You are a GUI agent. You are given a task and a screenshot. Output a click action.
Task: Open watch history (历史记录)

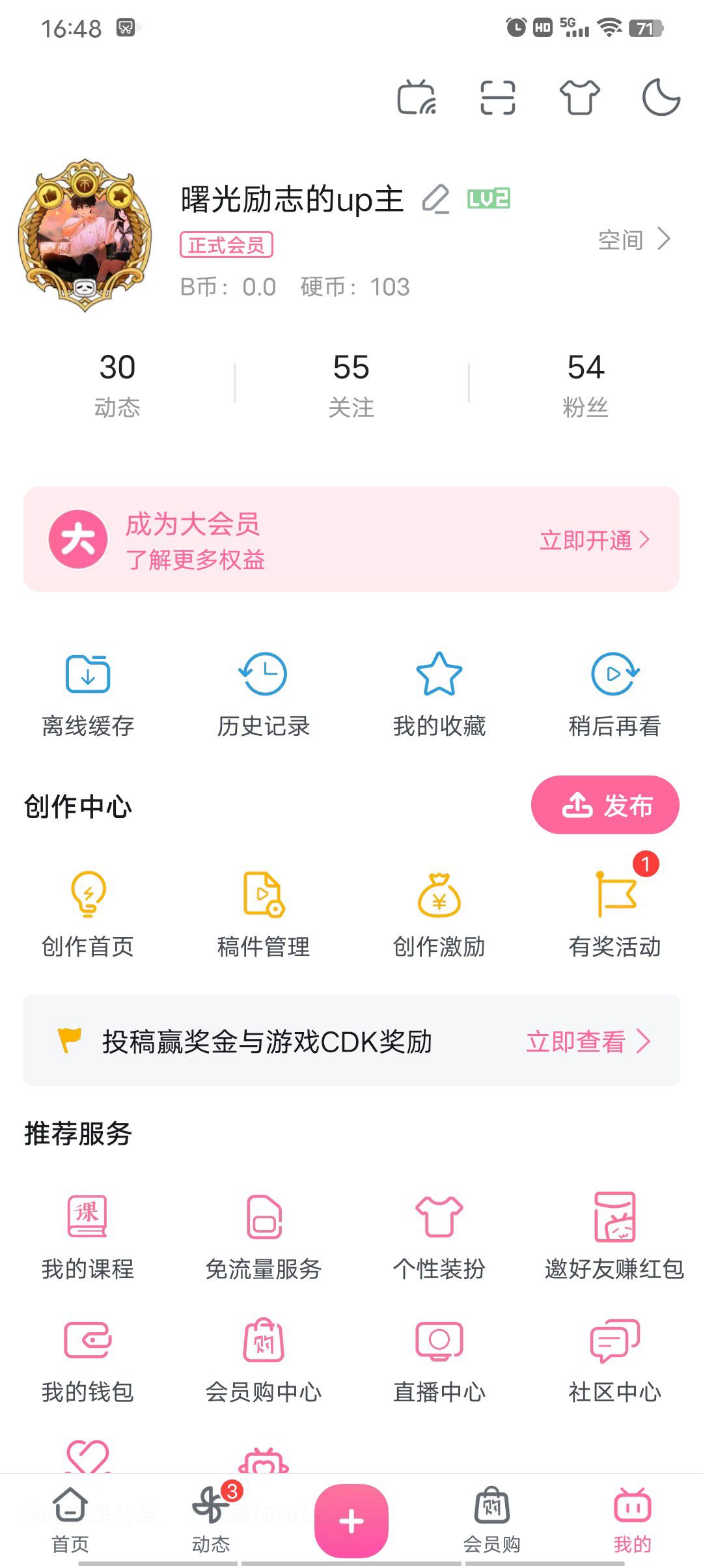pos(264,694)
